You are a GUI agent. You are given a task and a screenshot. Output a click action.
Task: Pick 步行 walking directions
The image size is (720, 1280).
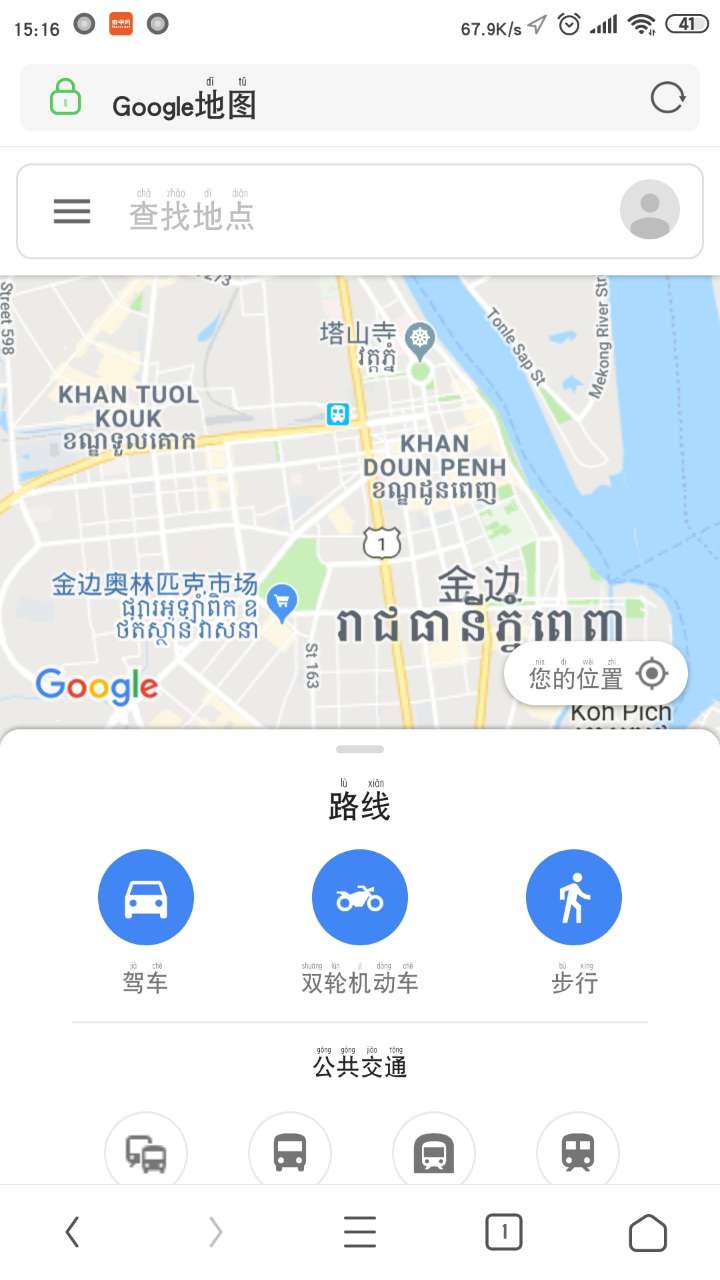pyautogui.click(x=573, y=898)
